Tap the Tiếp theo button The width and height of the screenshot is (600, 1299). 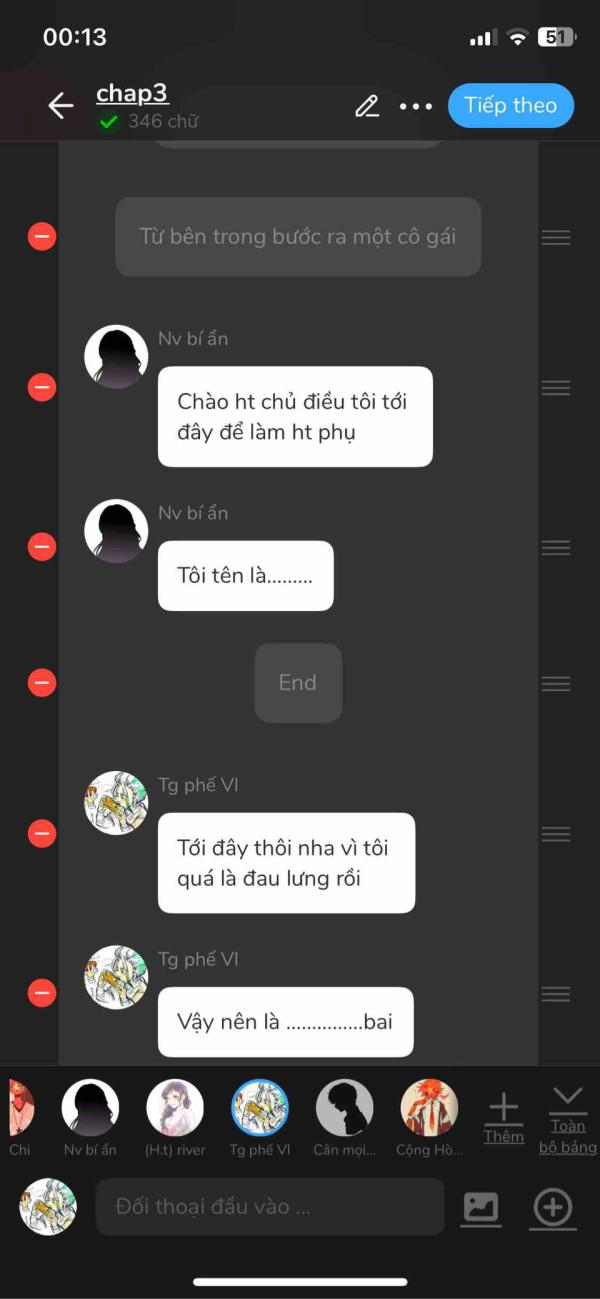pyautogui.click(x=511, y=106)
